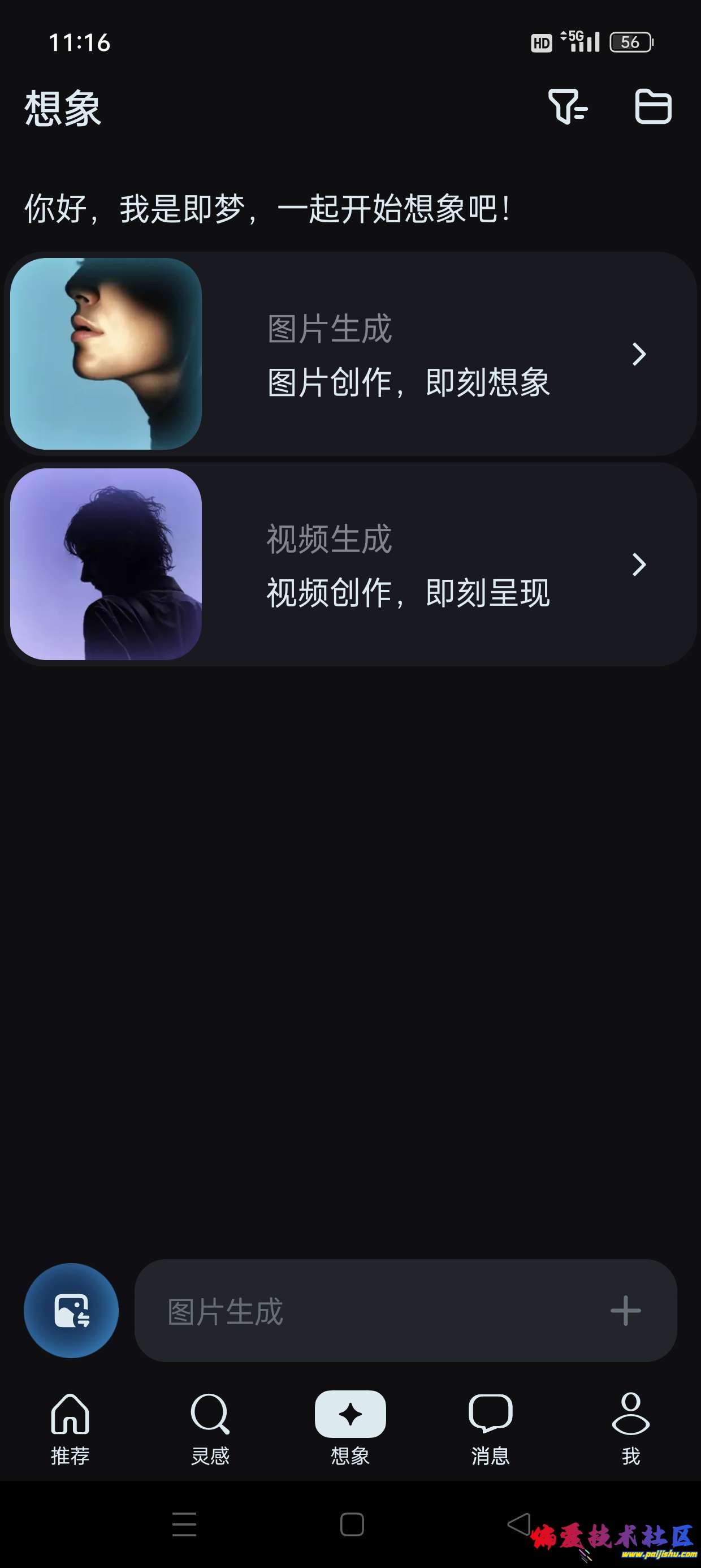Expand the 视频生成 card chevron

(637, 566)
